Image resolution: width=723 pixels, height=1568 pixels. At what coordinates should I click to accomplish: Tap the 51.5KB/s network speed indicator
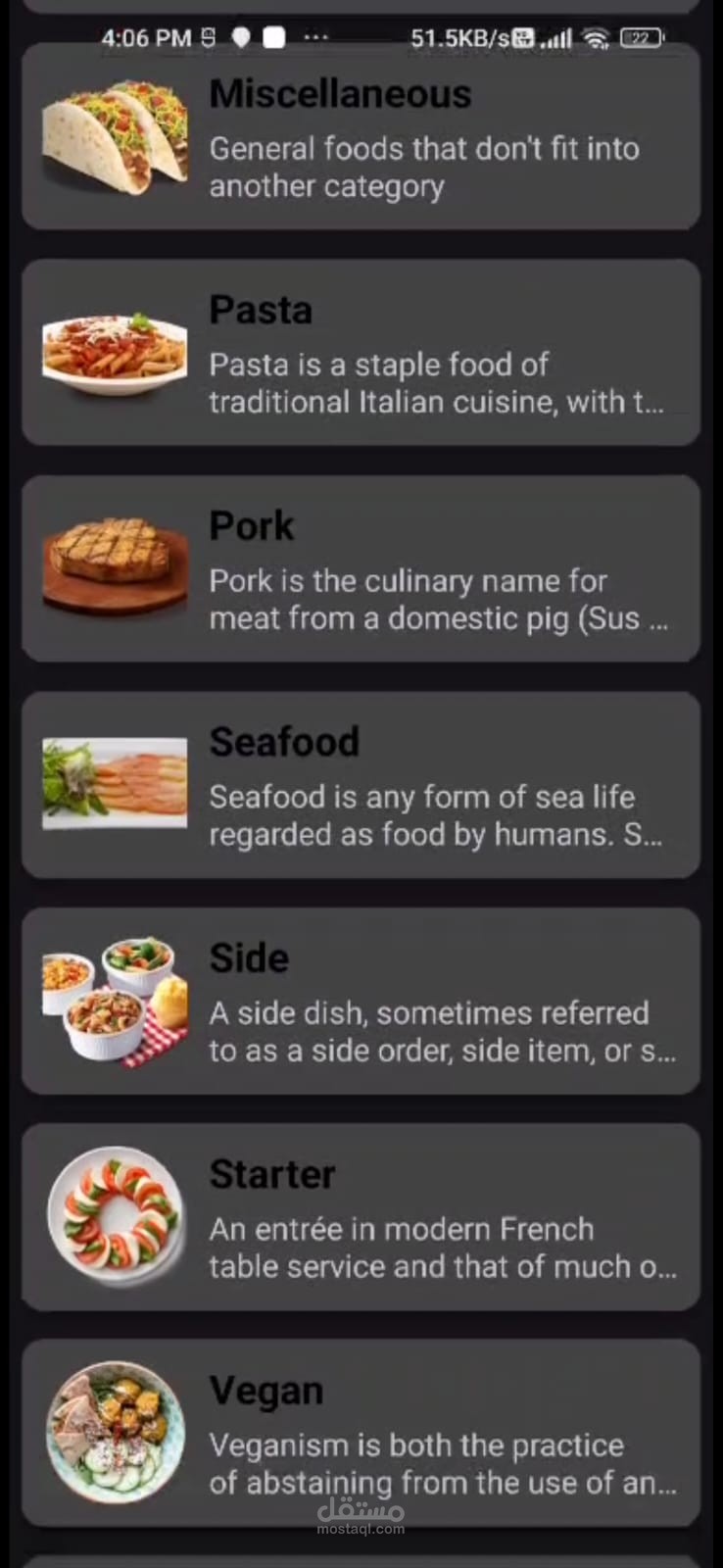[458, 37]
